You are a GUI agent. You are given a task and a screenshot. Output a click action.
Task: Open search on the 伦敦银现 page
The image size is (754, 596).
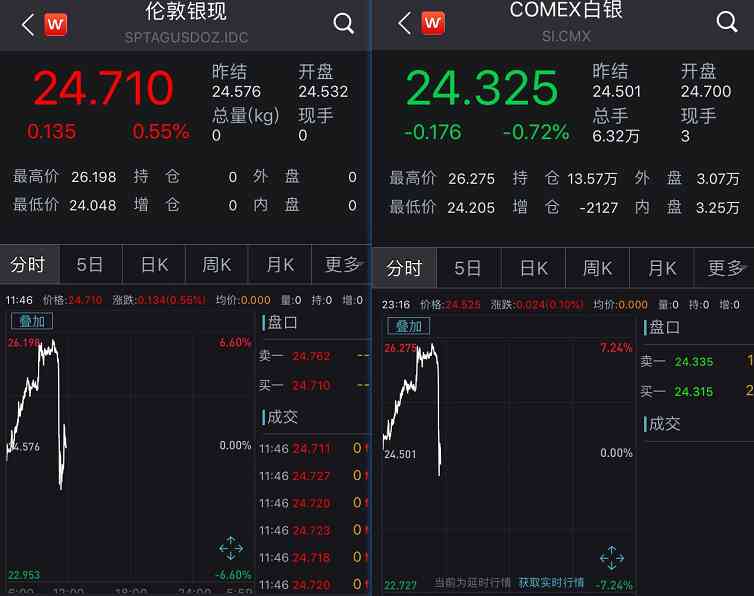click(x=343, y=24)
